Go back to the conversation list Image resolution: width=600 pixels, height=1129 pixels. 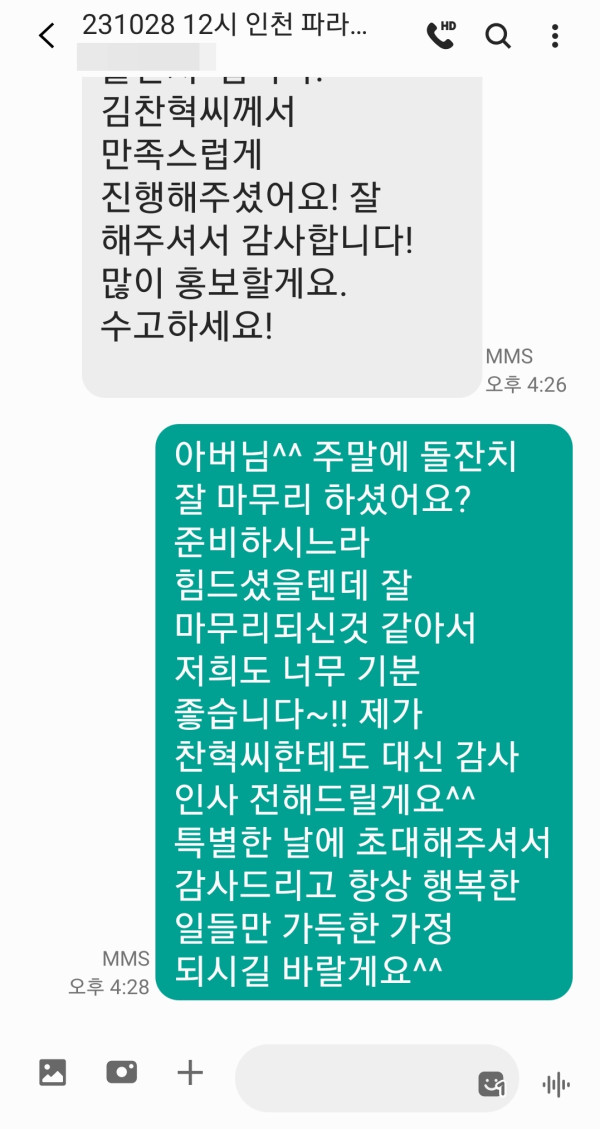(x=46, y=36)
